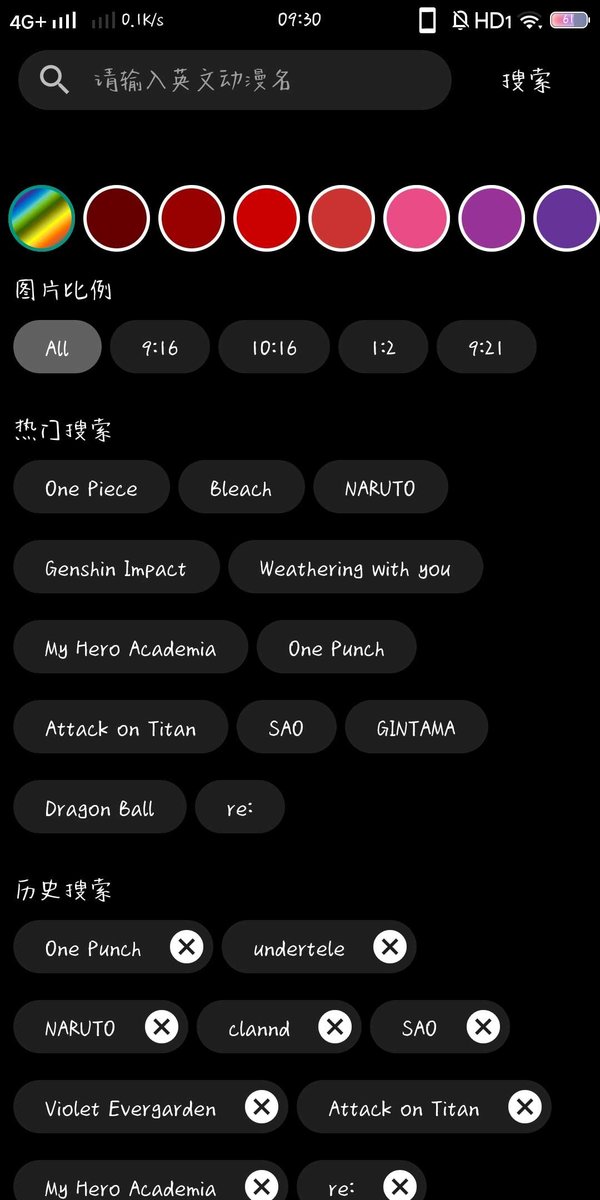600x1200 pixels.
Task: Remove clannd from history
Action: click(x=335, y=1026)
